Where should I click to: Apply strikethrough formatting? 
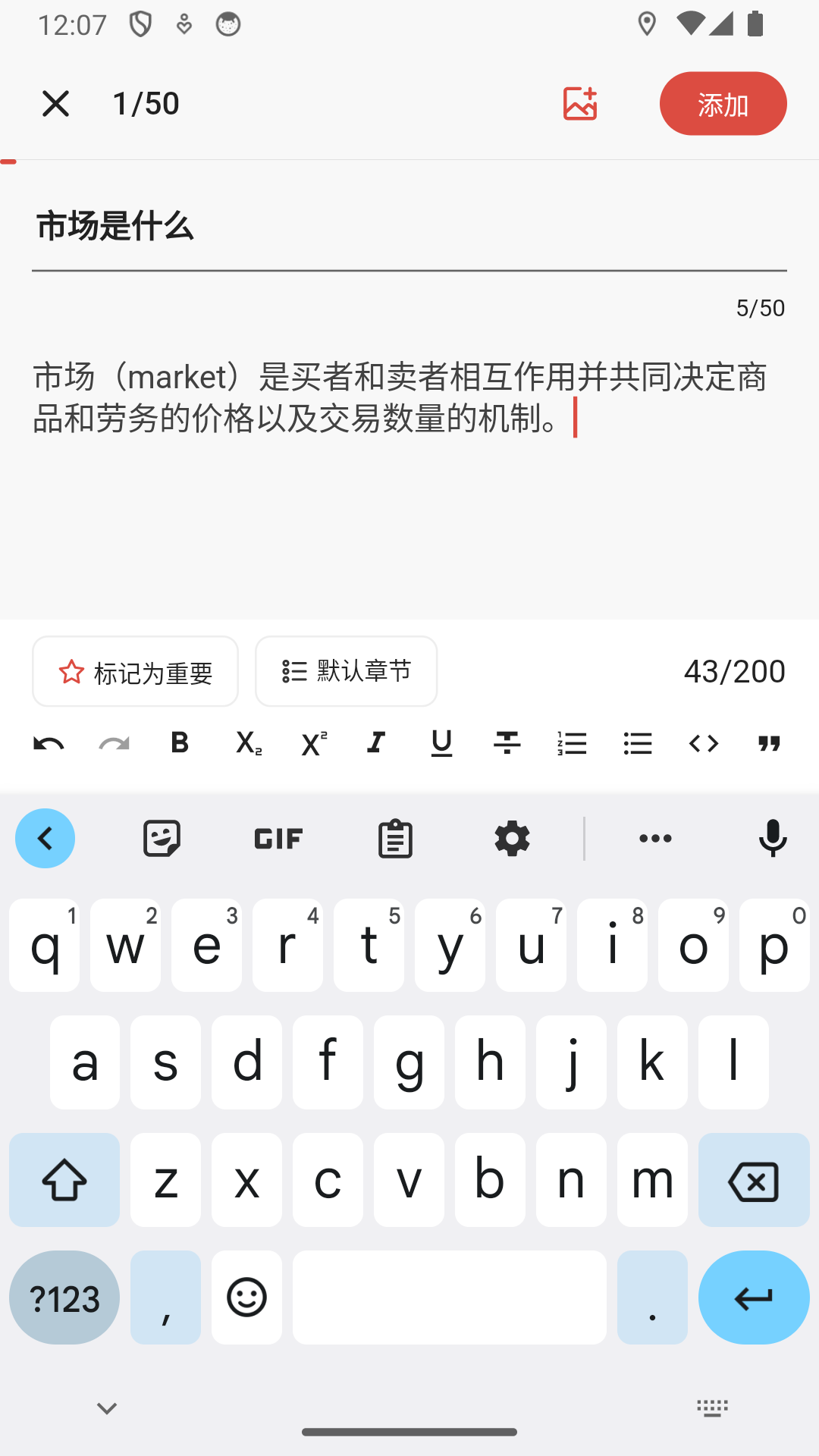coord(506,743)
